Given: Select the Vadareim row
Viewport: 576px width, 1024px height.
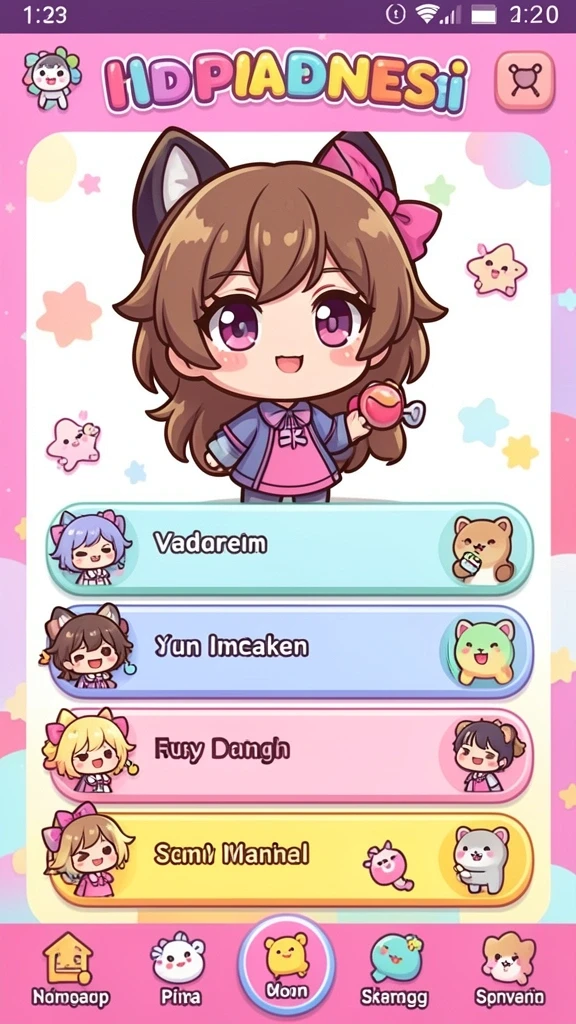Looking at the screenshot, I should click(290, 548).
